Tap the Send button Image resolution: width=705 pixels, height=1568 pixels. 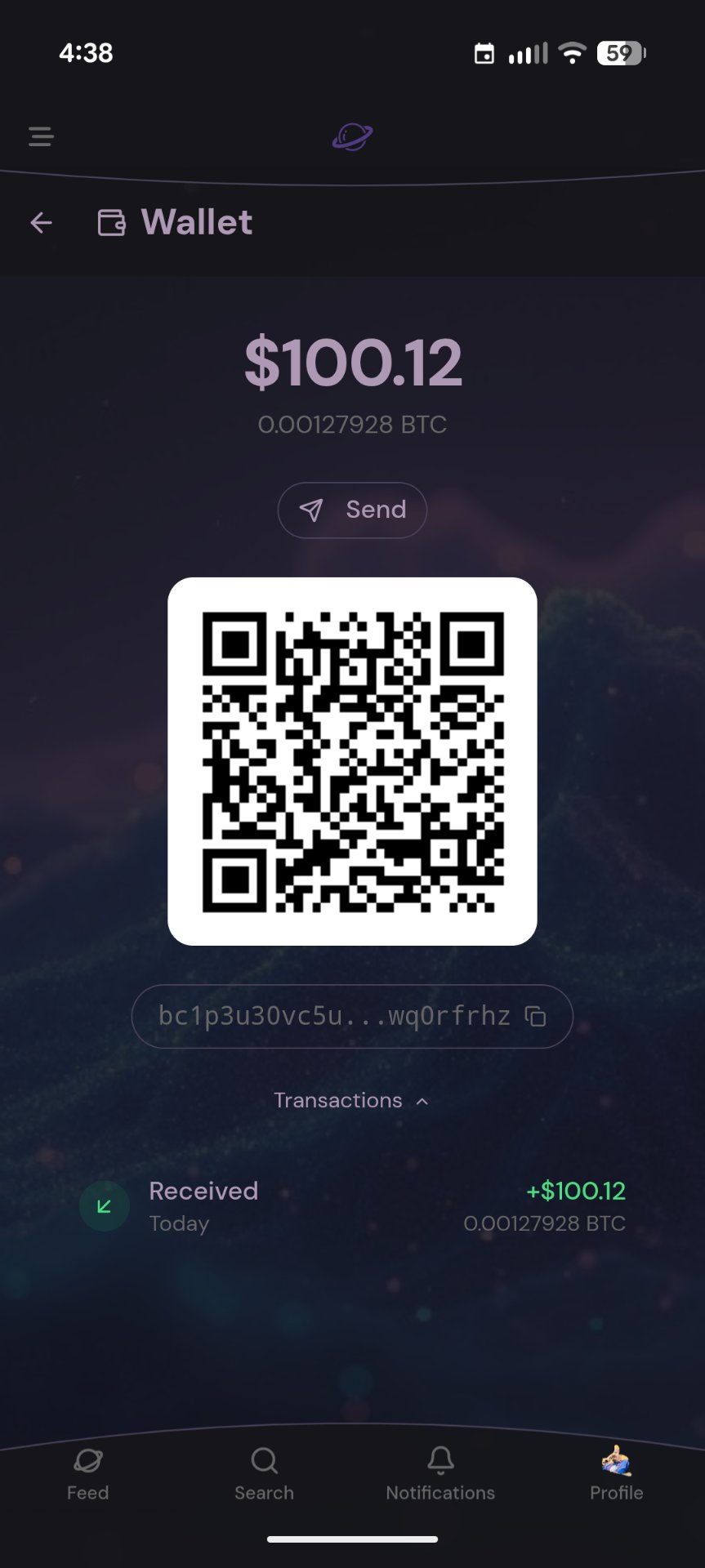pyautogui.click(x=352, y=510)
